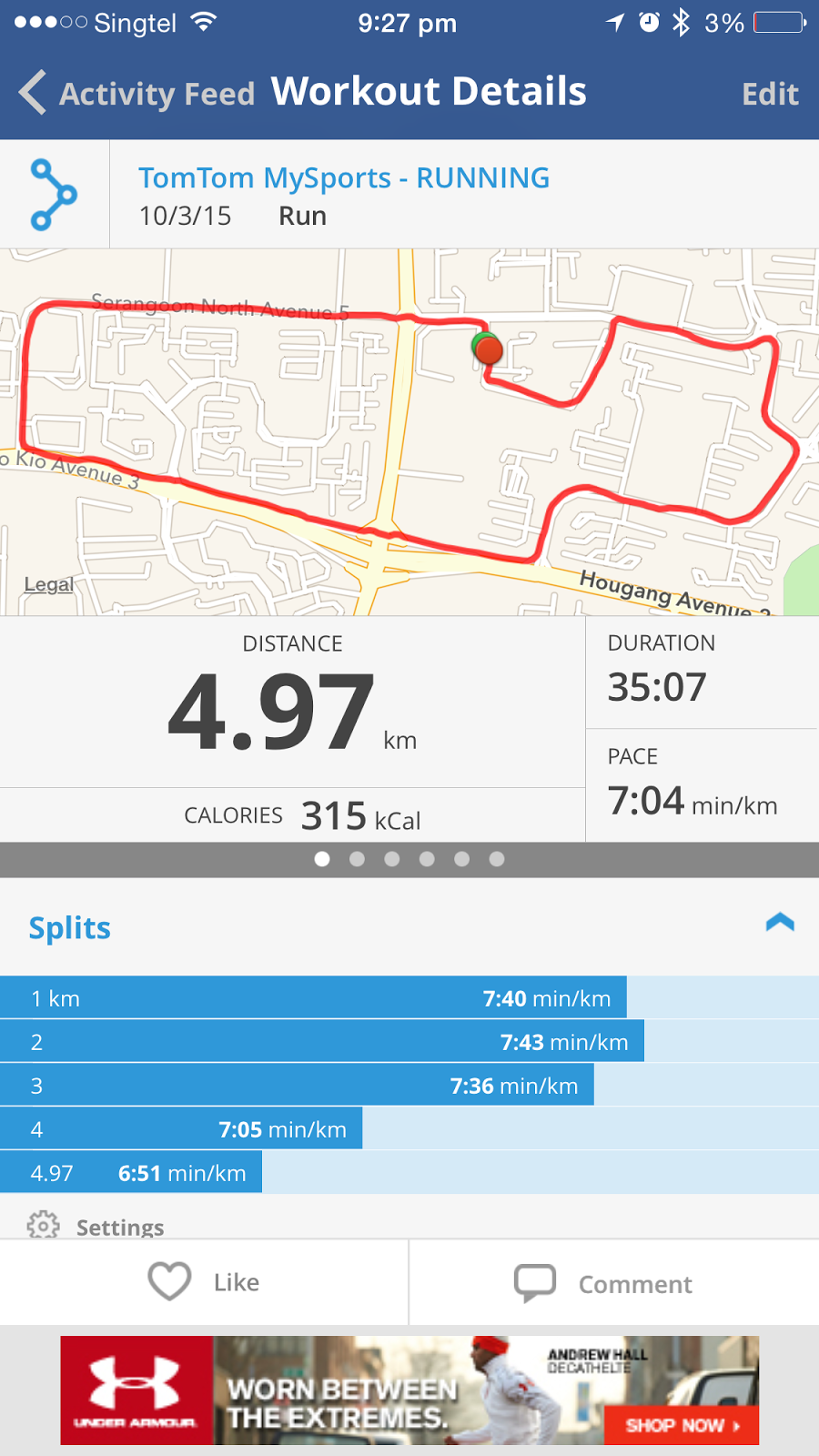Like this workout
Image resolution: width=819 pixels, height=1456 pixels.
coord(205,1282)
